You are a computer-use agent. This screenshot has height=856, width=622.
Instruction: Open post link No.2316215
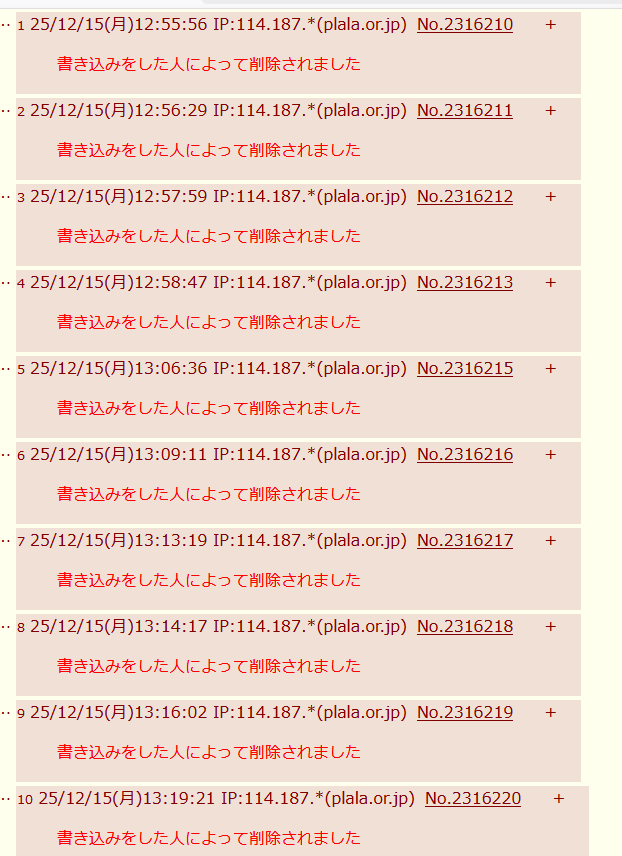464,369
